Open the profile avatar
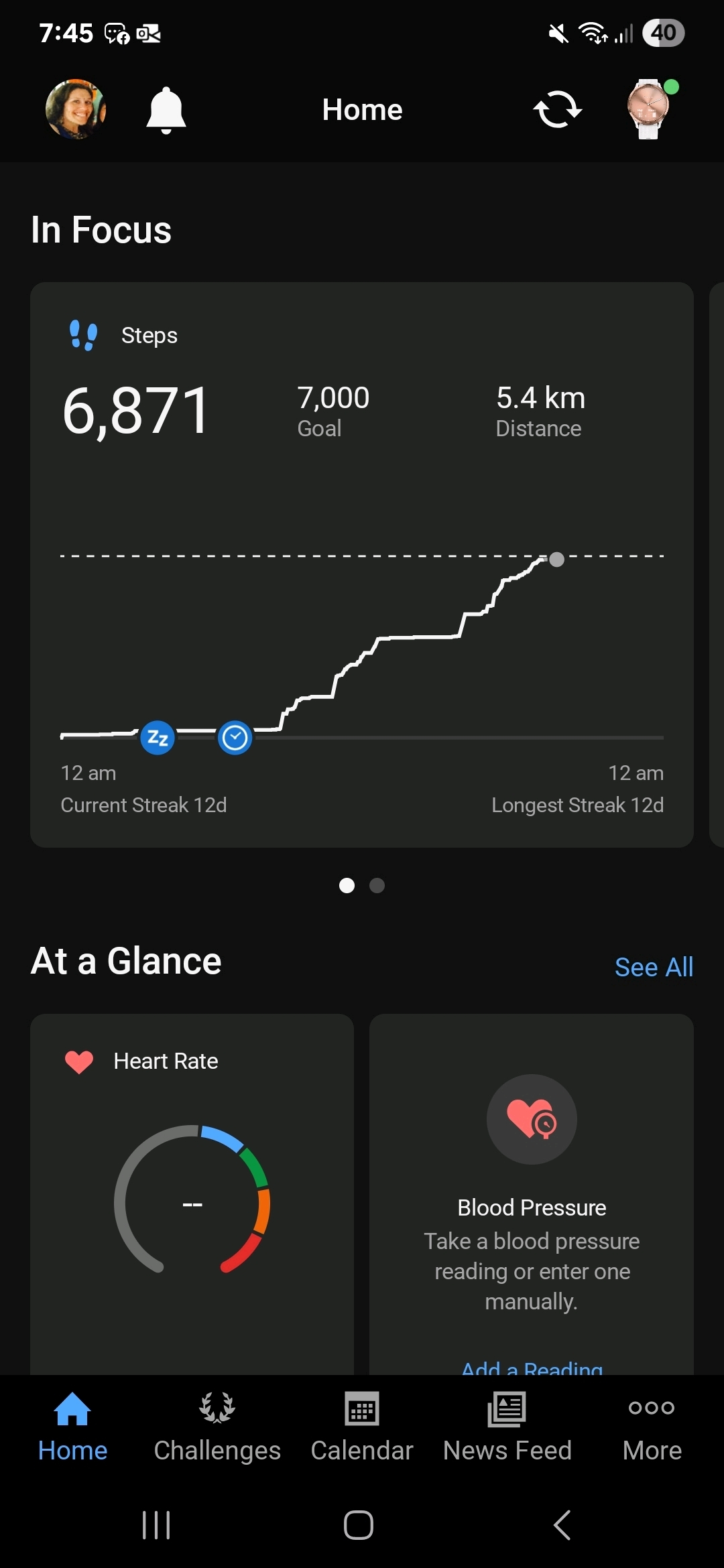The height and width of the screenshot is (1568, 724). pos(76,109)
